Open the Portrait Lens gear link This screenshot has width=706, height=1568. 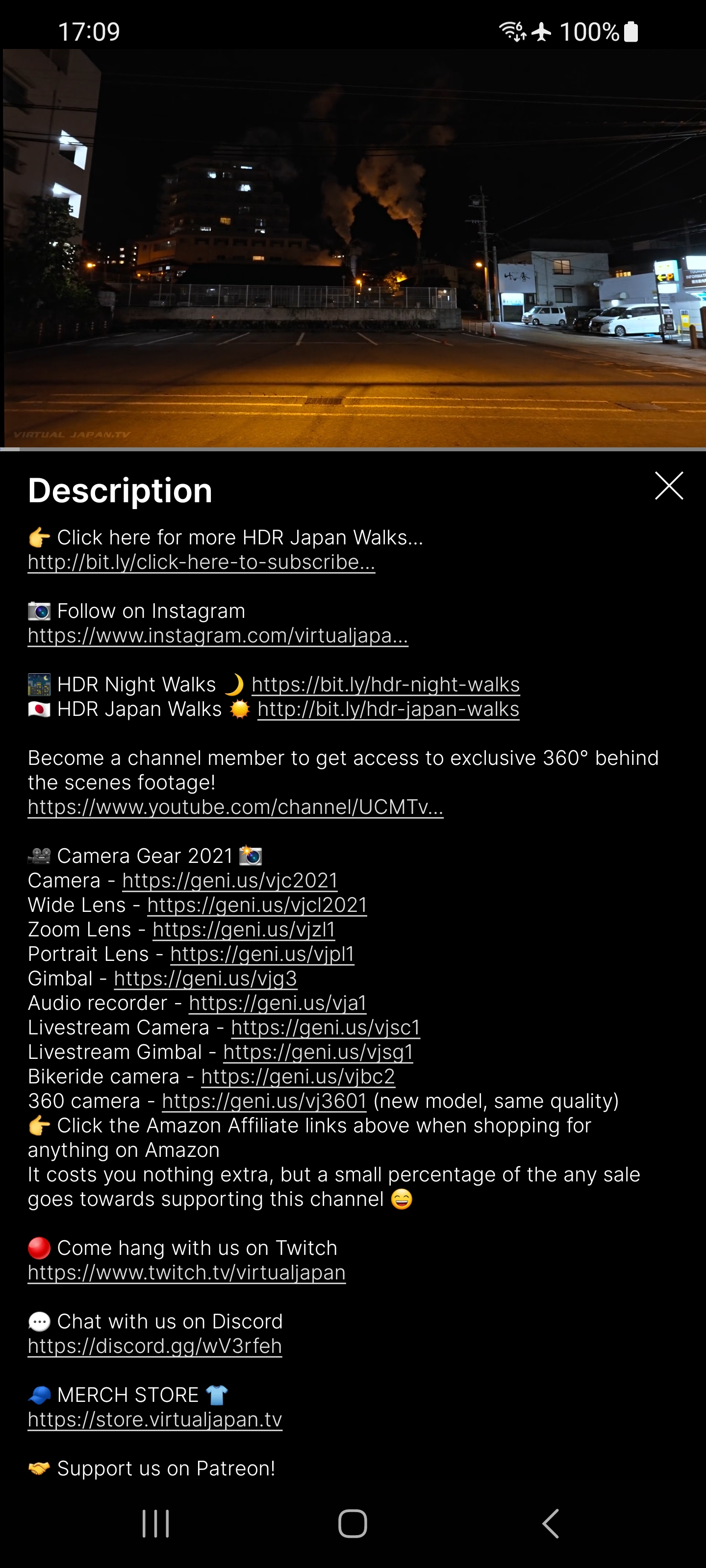coord(262,954)
